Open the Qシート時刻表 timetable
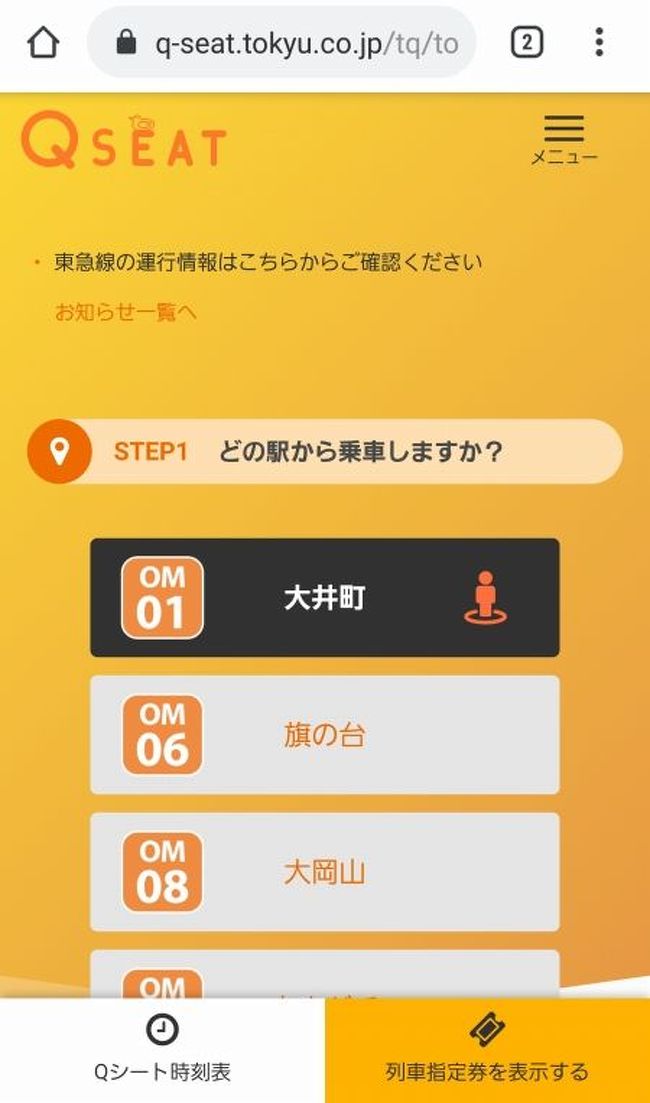The width and height of the screenshot is (650, 1103). pos(162,1052)
